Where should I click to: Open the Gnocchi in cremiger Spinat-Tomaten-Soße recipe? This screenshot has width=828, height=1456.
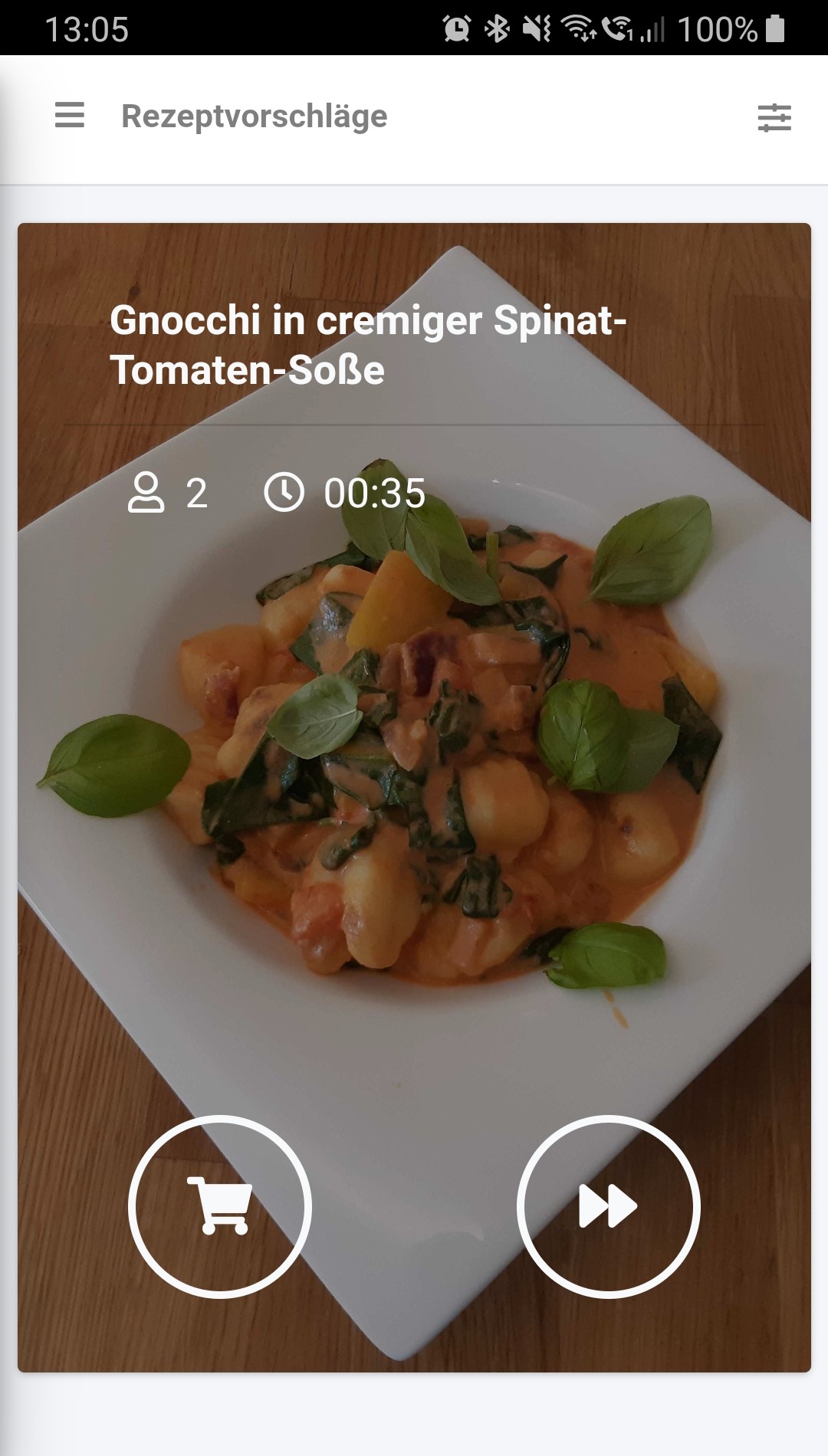(368, 345)
